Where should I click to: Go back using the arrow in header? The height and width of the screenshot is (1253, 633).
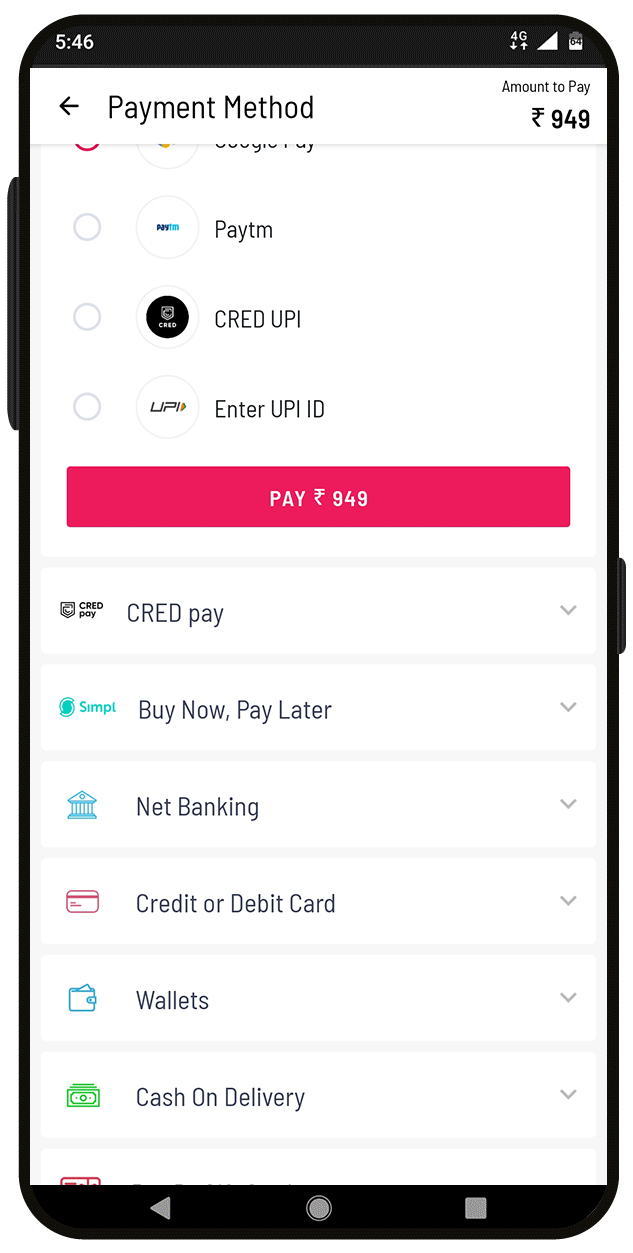[x=68, y=106]
